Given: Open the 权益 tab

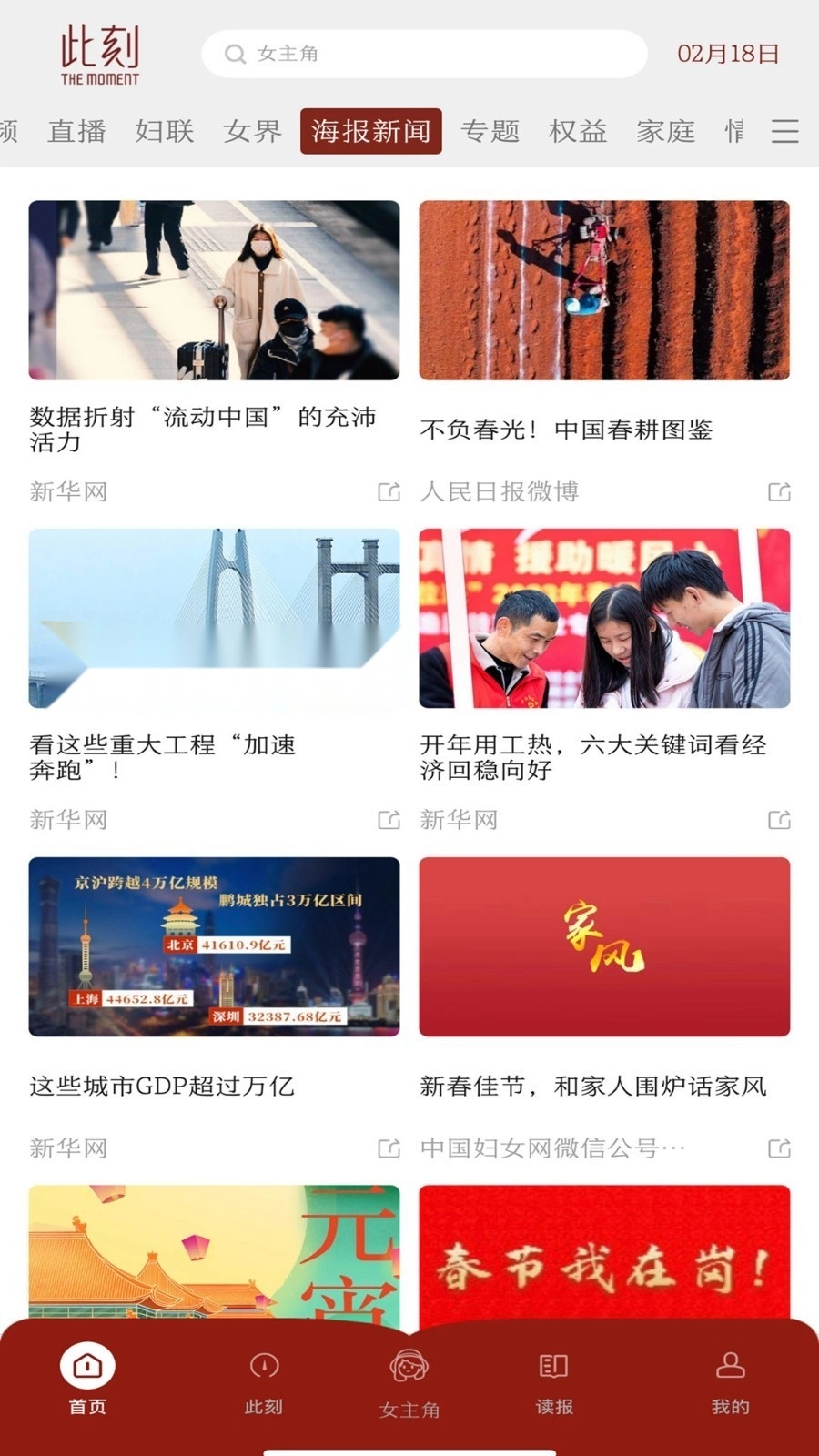Looking at the screenshot, I should tap(578, 131).
